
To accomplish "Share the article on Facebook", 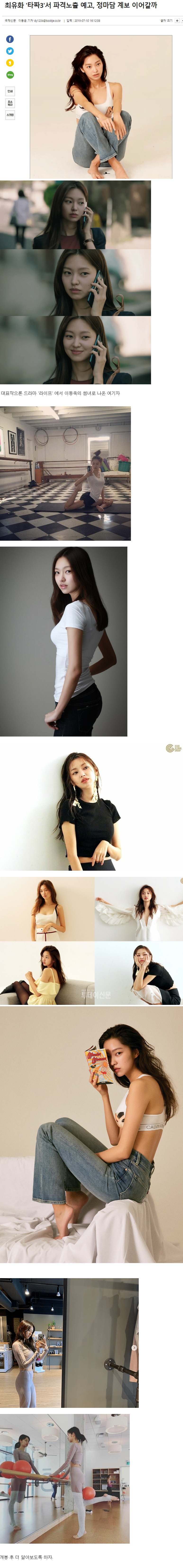I will [10, 39].
